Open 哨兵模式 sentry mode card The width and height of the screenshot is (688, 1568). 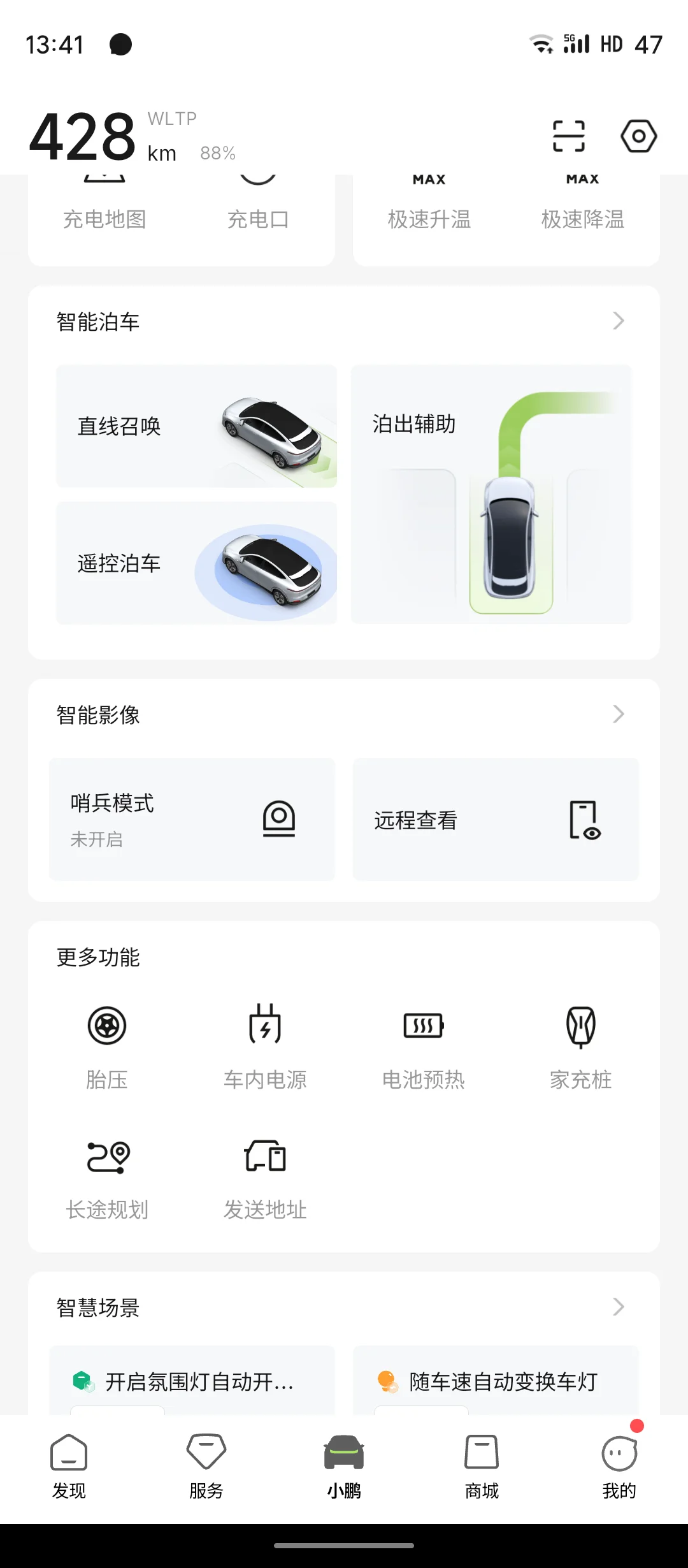point(192,819)
